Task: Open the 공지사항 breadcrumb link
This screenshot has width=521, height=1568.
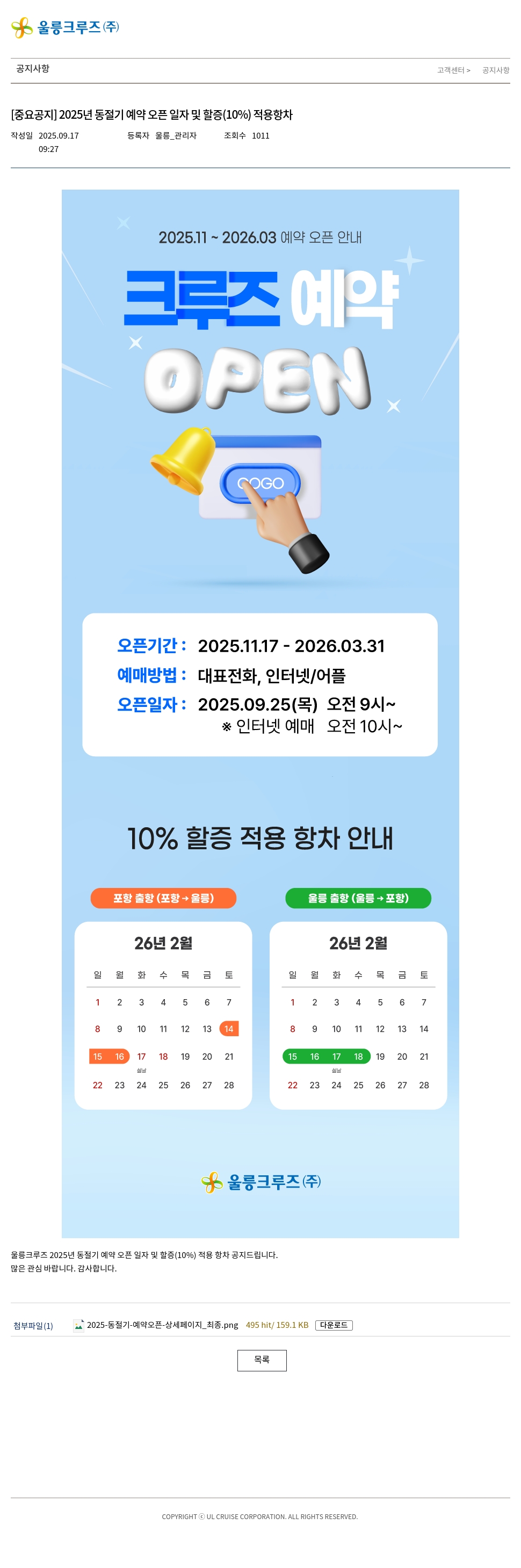Action: pos(495,70)
